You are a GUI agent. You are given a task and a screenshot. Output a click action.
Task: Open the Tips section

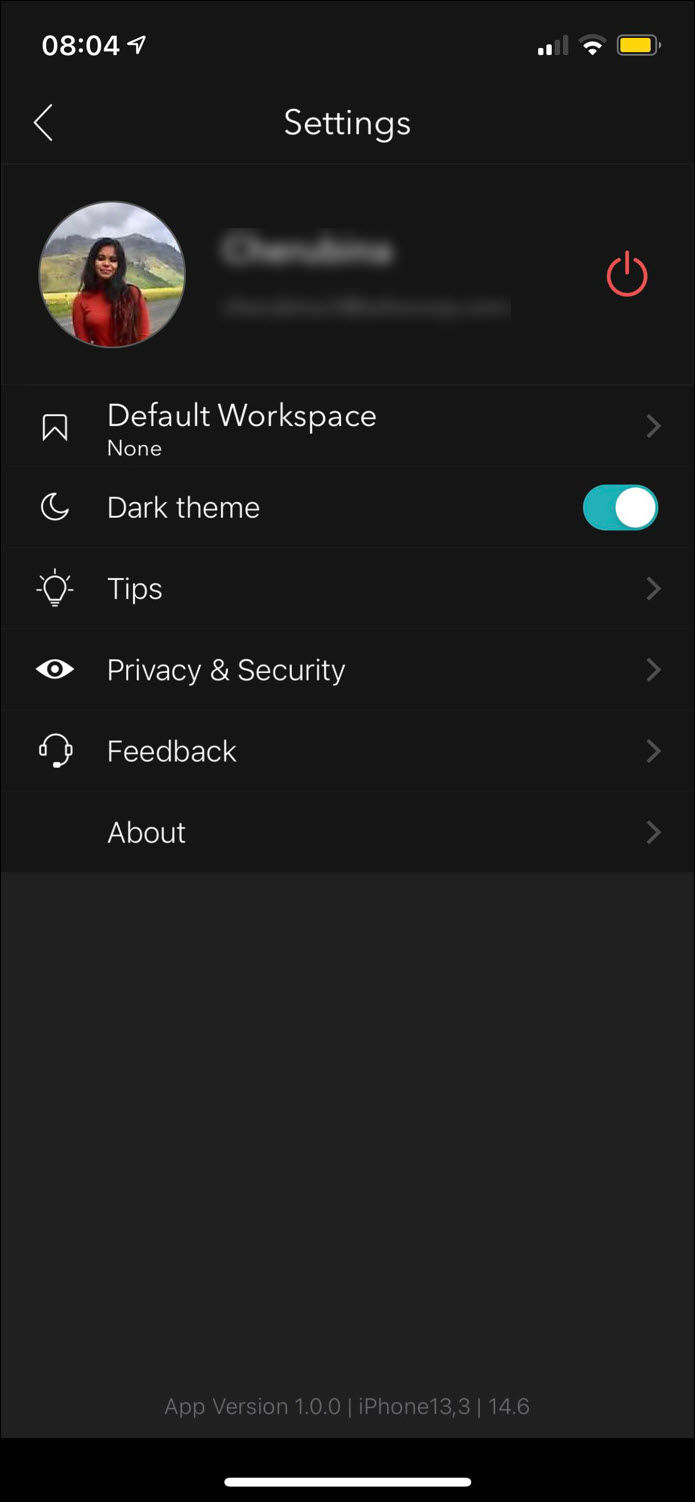pyautogui.click(x=346, y=589)
